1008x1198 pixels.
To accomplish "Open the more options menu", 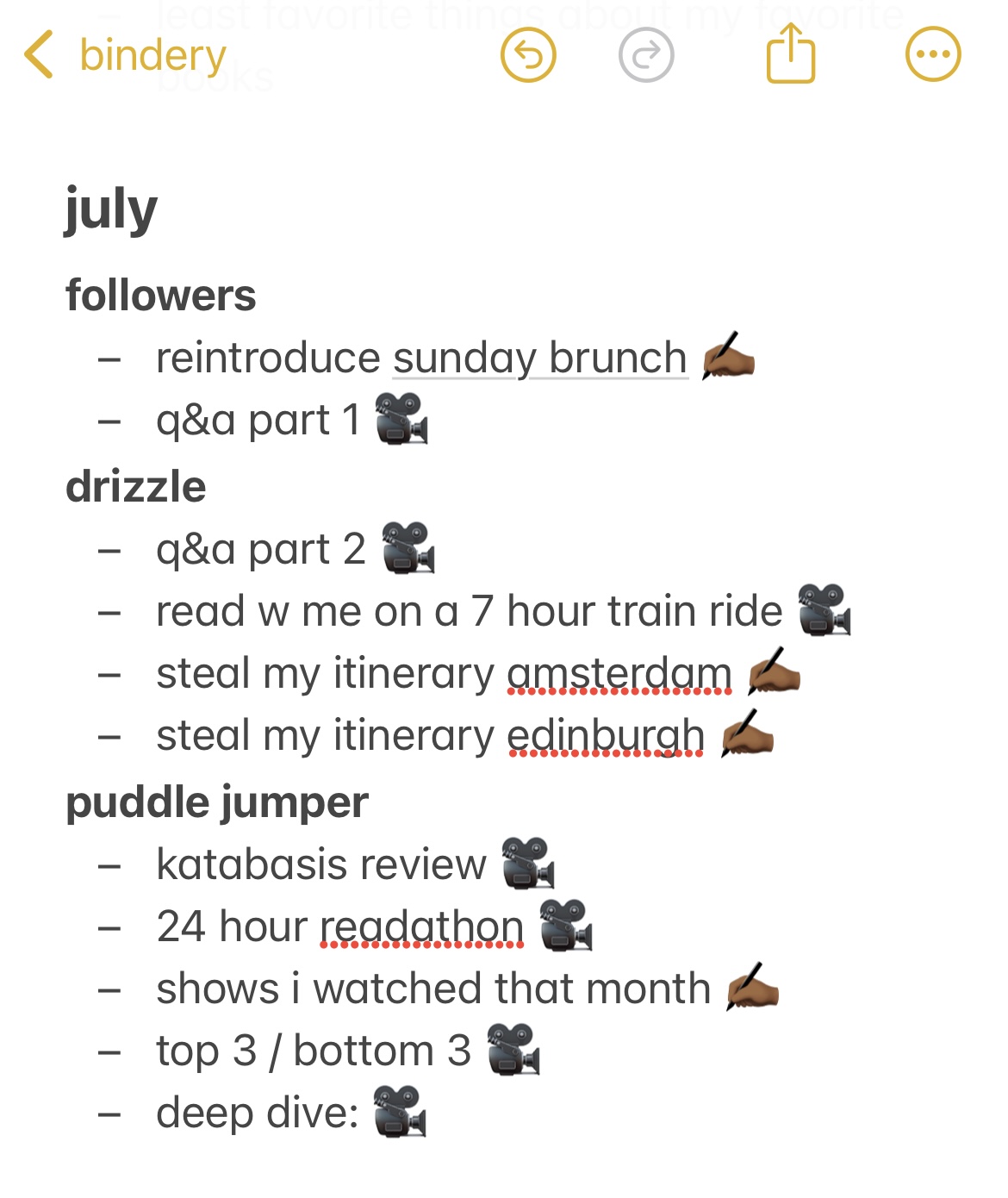I will coord(933,55).
